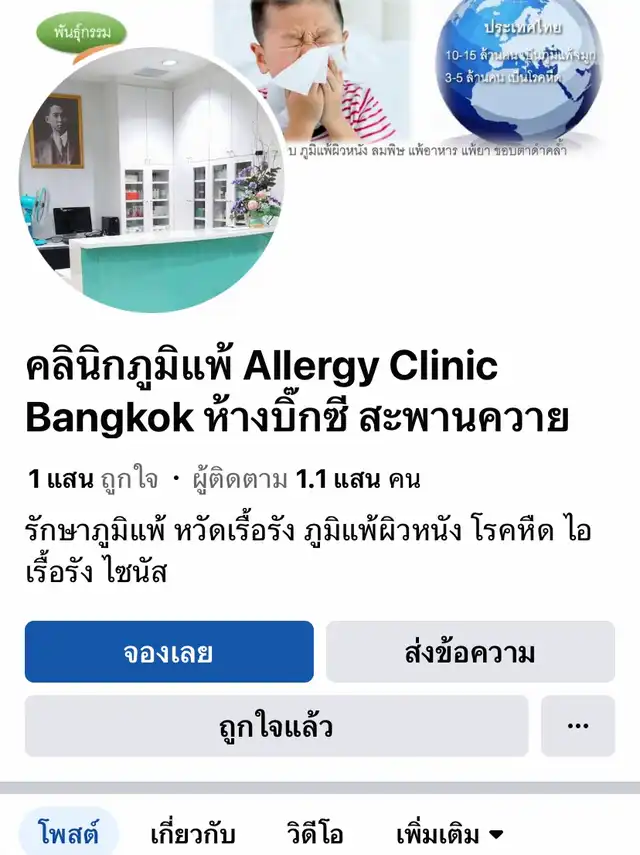Open the วิดีโอ tab
The height and width of the screenshot is (855, 640).
[x=315, y=832]
